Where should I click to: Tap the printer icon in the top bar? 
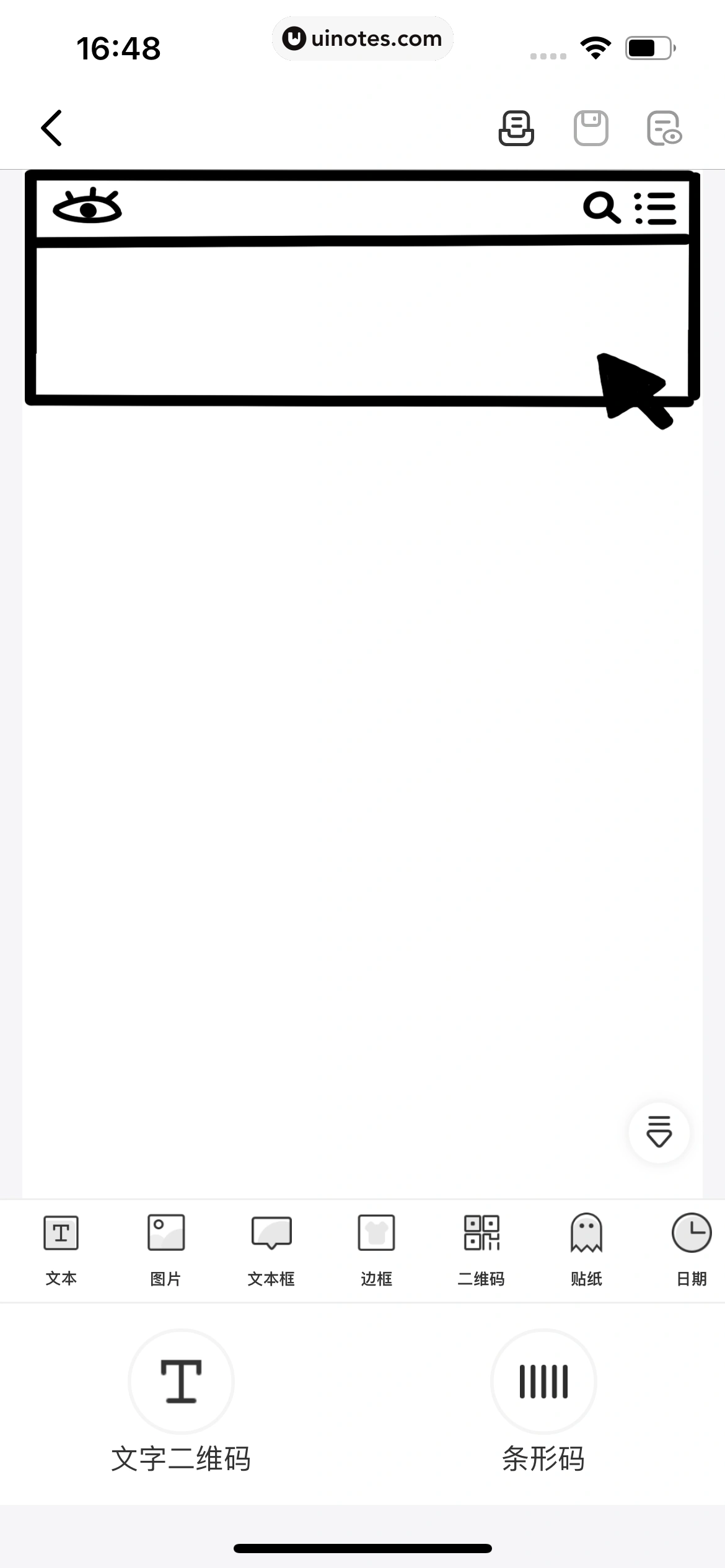click(517, 128)
